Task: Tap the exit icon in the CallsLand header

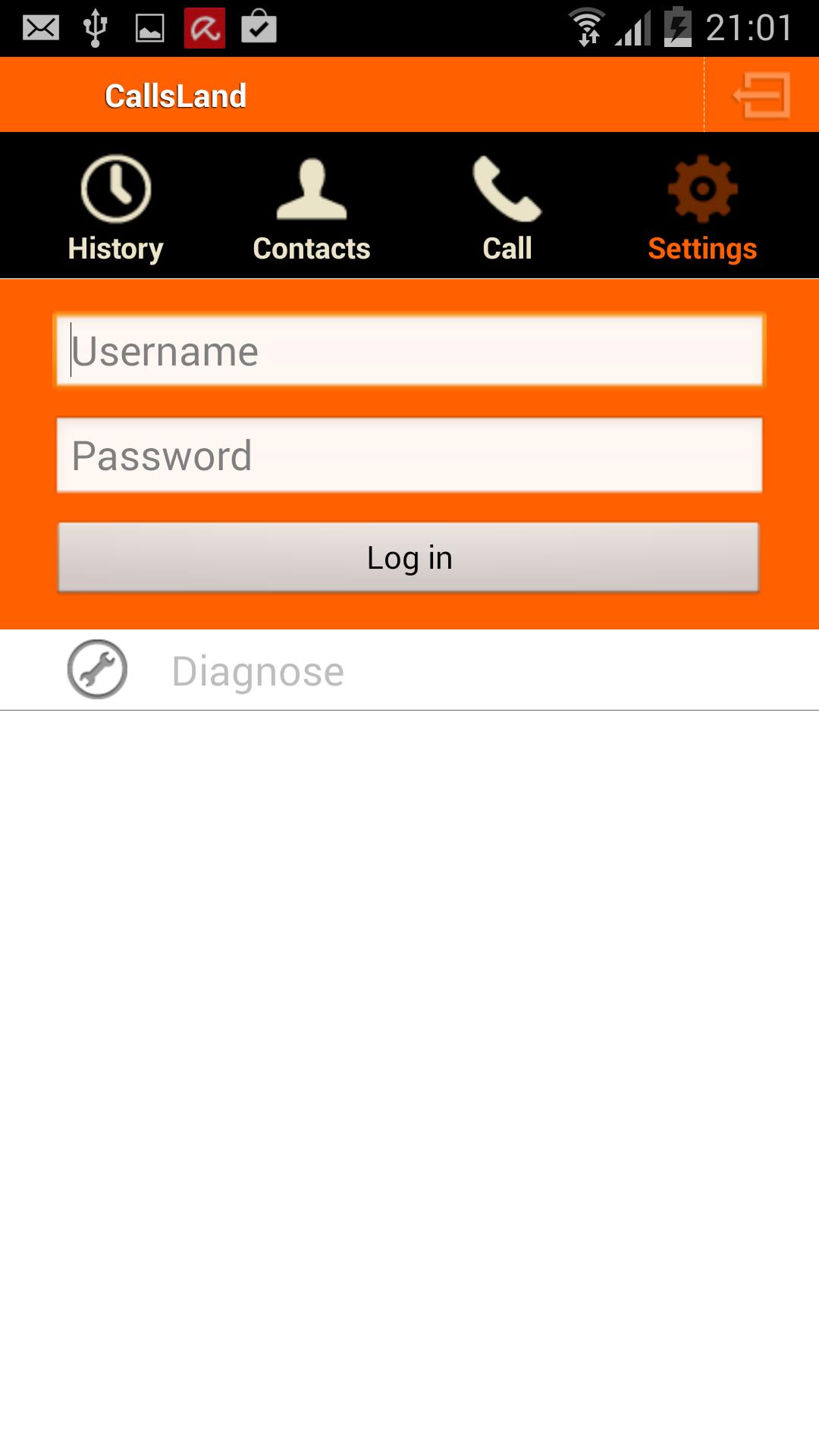Action: pos(761,96)
